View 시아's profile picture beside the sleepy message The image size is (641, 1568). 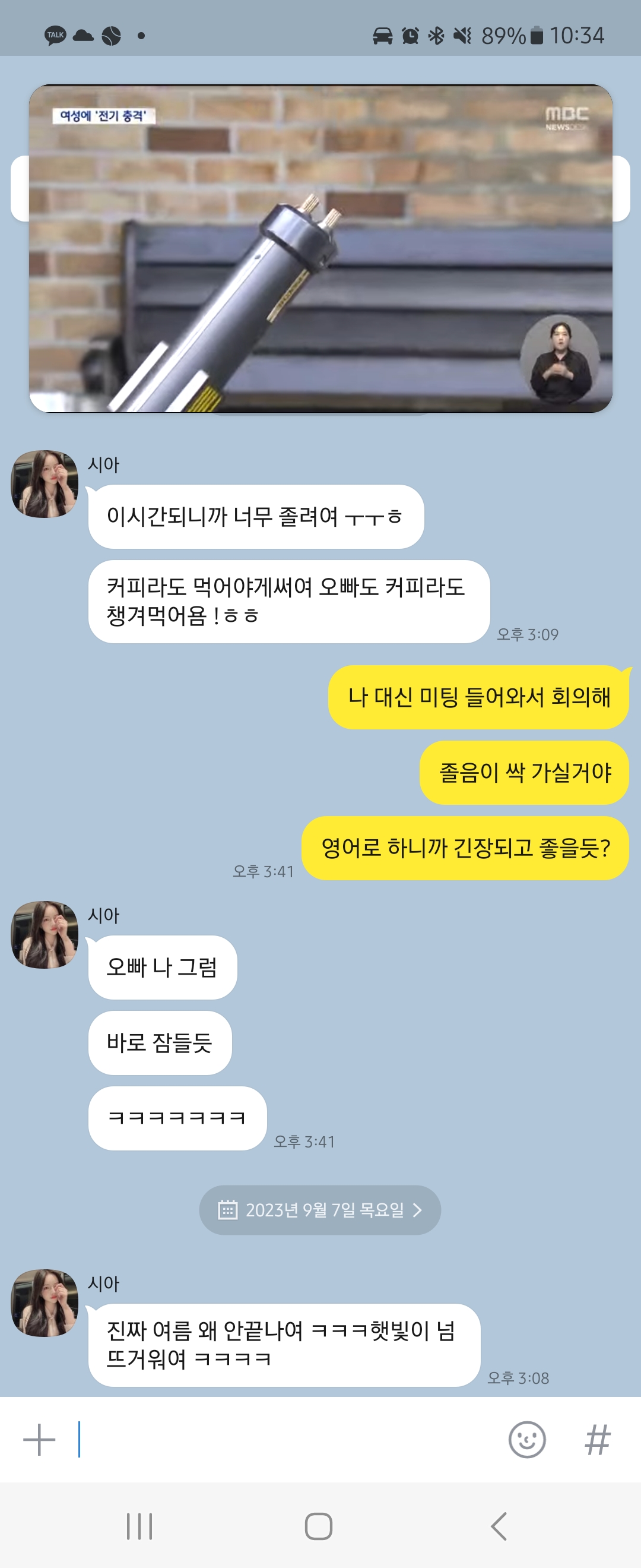click(45, 484)
